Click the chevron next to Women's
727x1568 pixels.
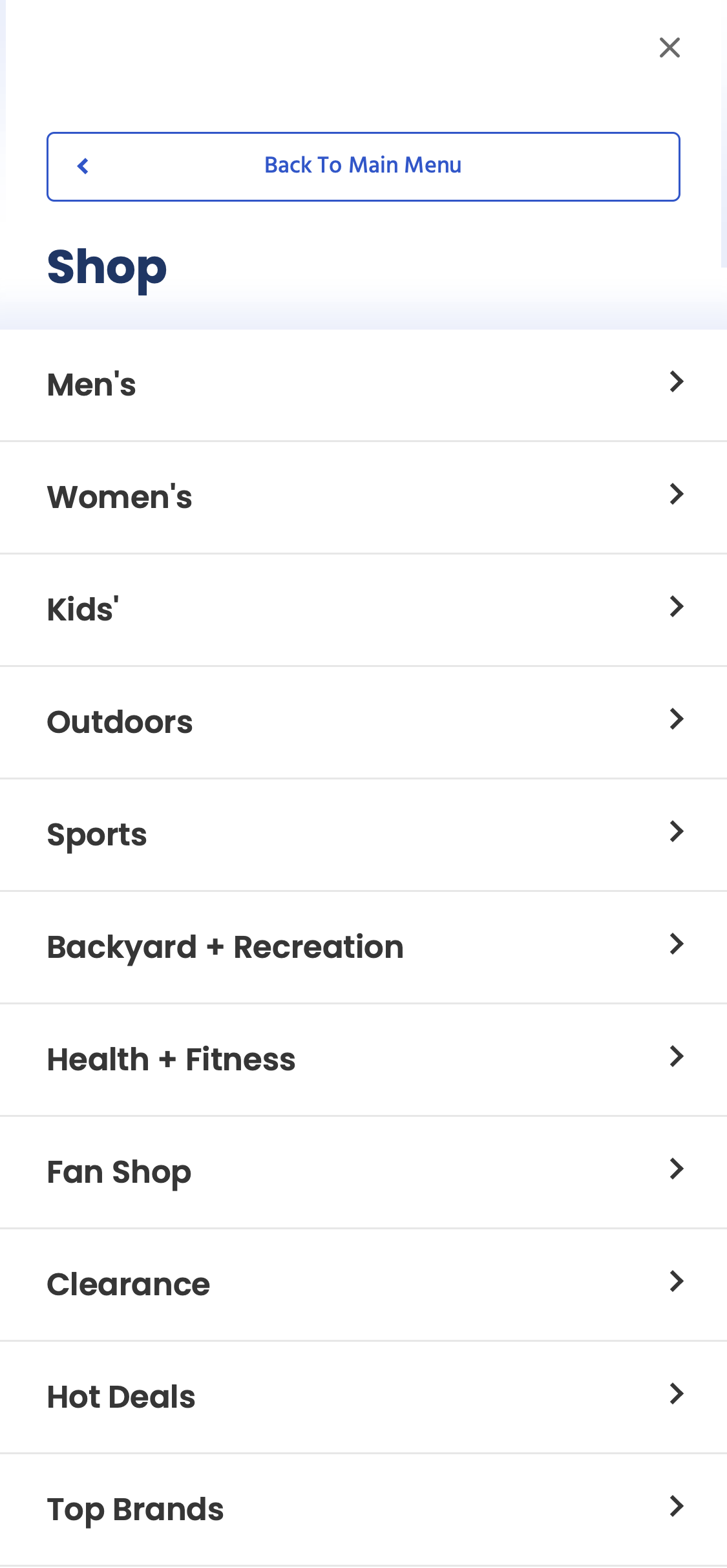677,495
